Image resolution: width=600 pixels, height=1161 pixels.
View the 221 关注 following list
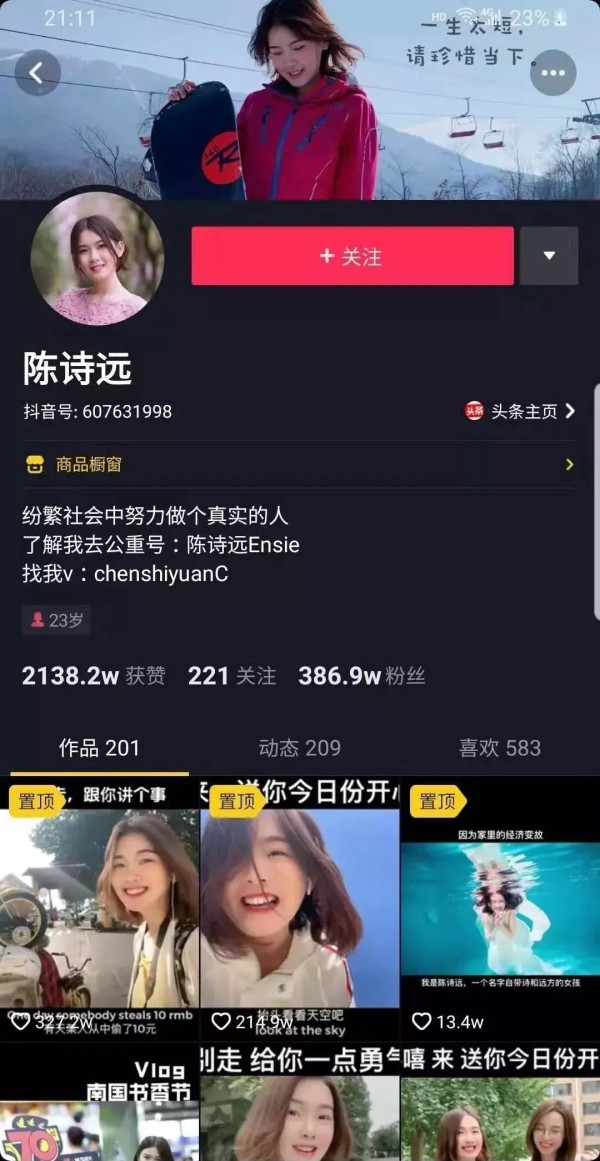pyautogui.click(x=231, y=676)
